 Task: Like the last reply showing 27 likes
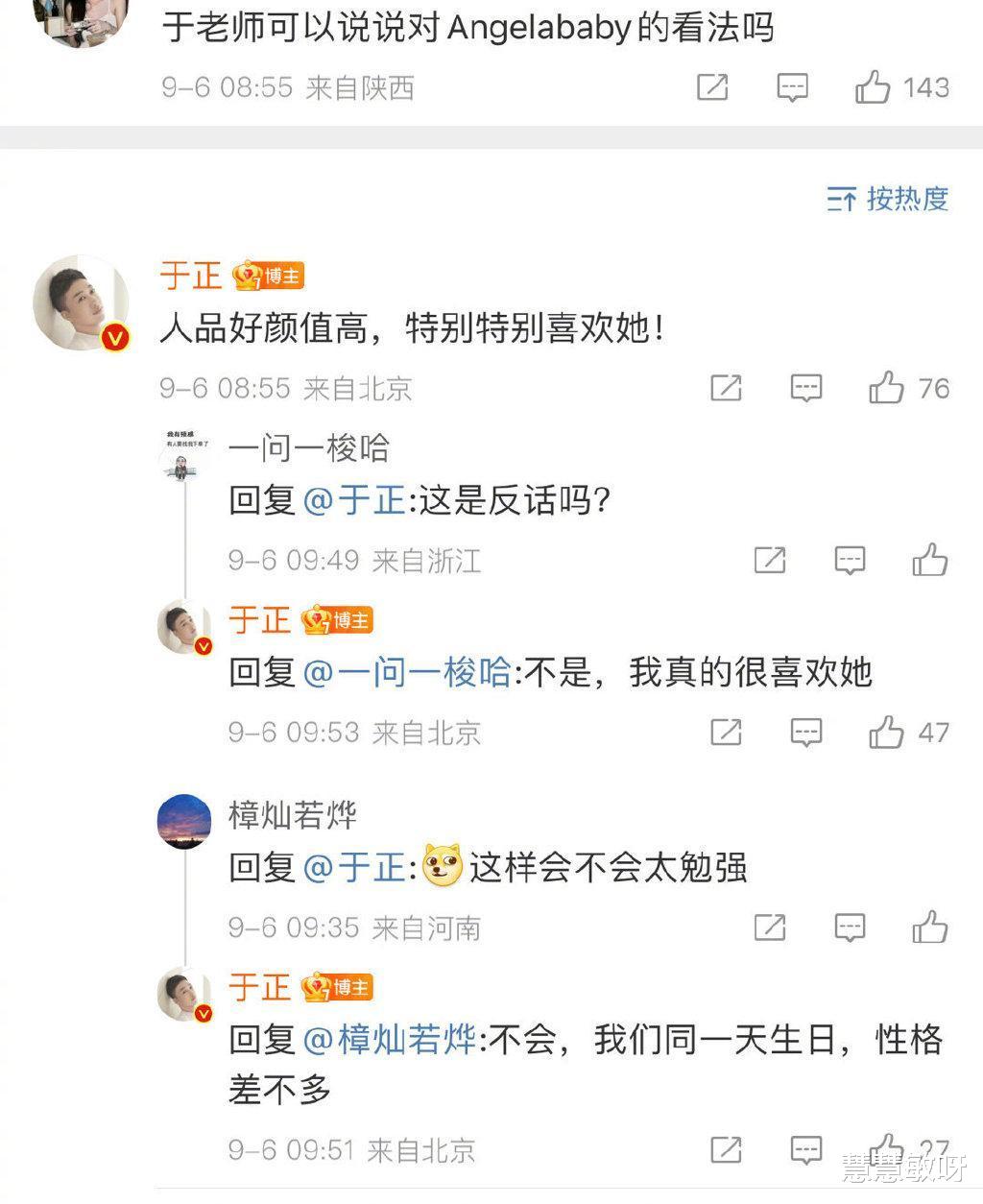(884, 1148)
